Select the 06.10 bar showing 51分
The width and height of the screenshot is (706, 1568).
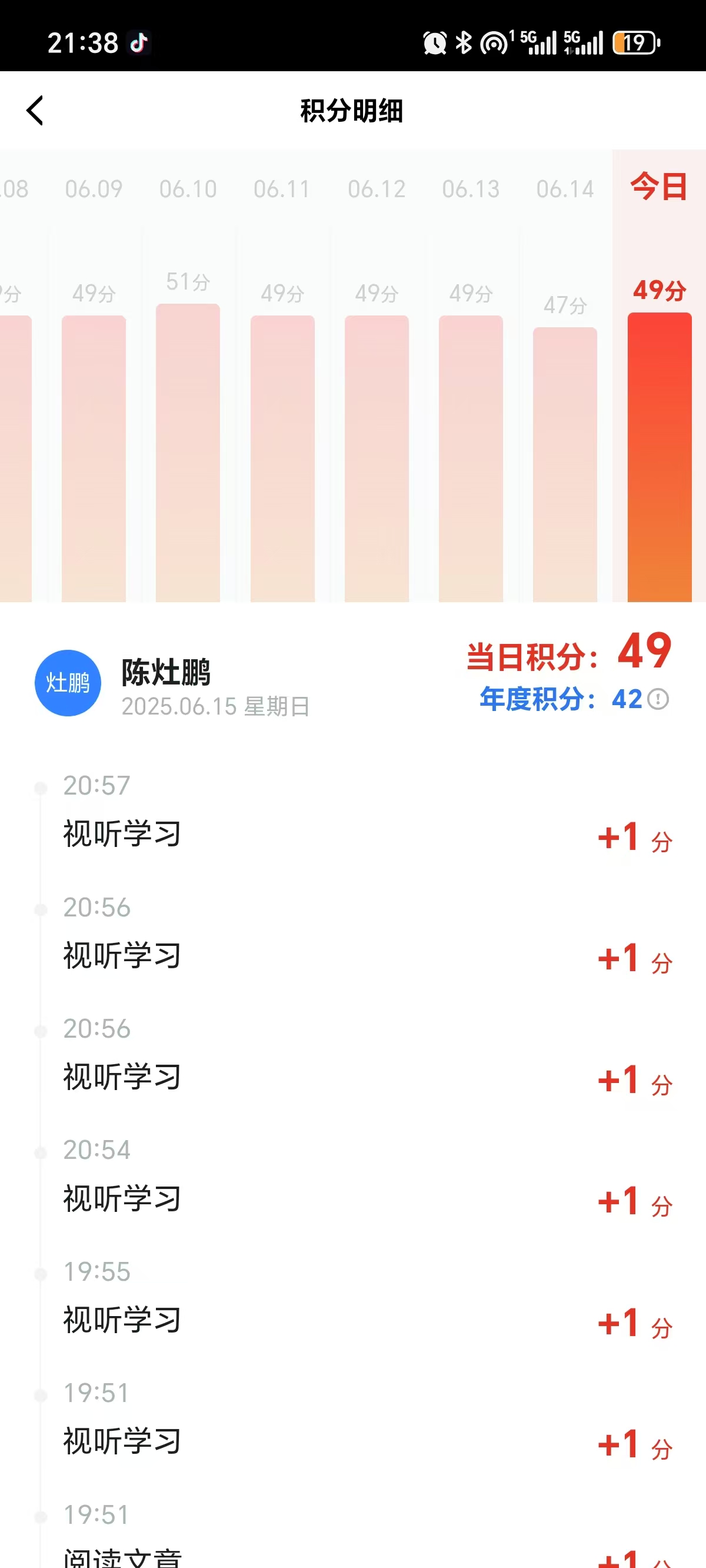pos(188,451)
